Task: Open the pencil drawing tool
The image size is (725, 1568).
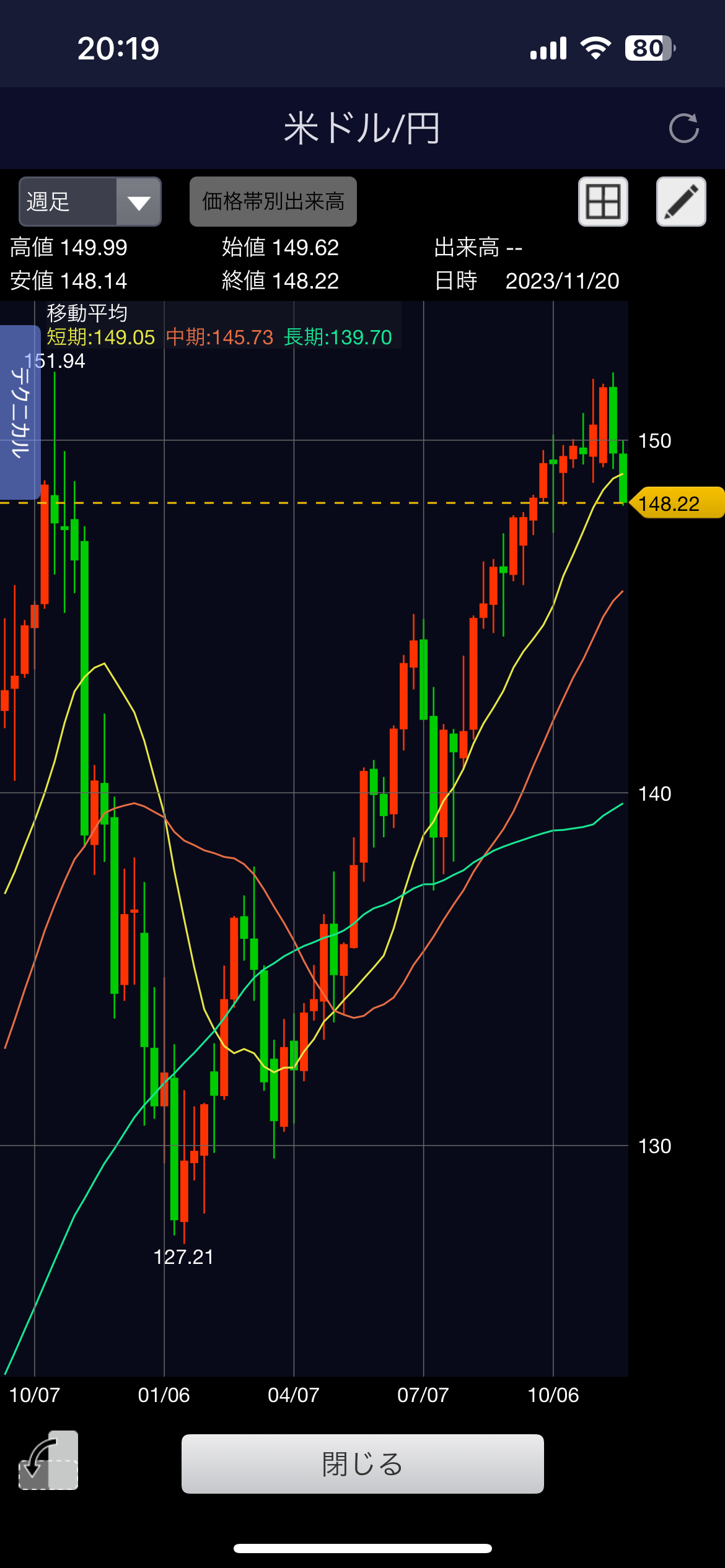Action: coord(681,202)
